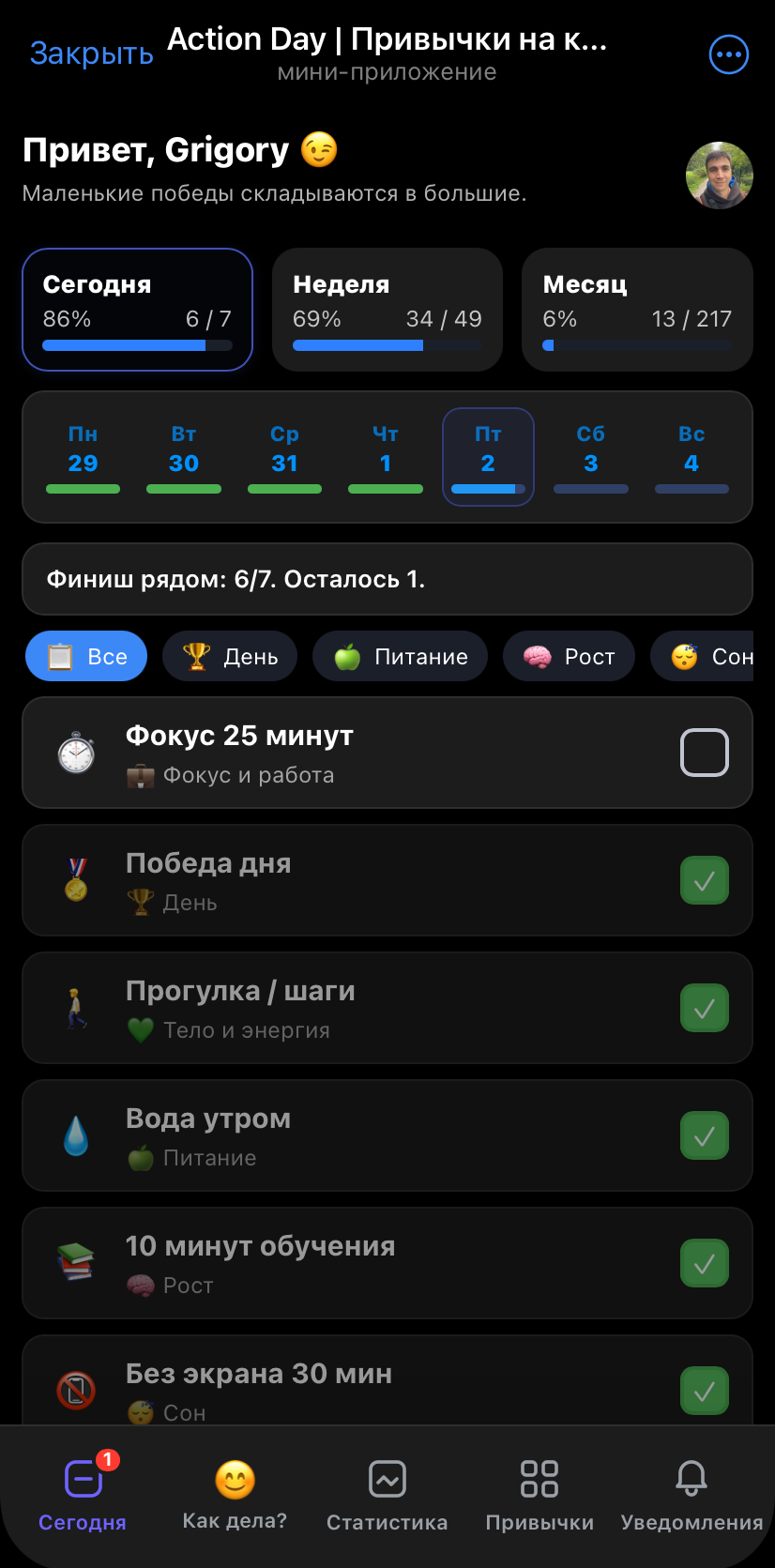This screenshot has height=1568, width=775.
Task: Open the Неделя summary card
Action: point(387,309)
